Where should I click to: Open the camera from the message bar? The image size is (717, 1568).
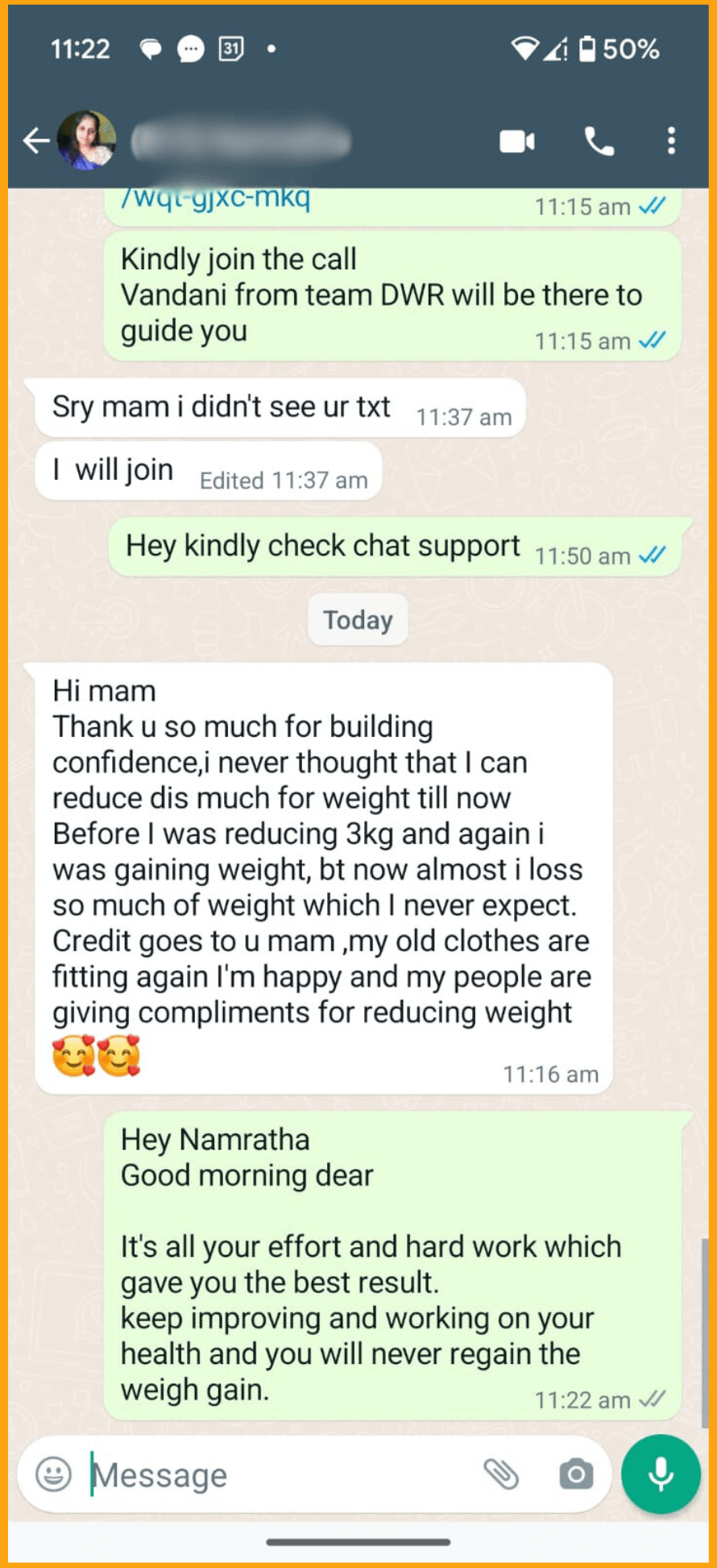[576, 1474]
